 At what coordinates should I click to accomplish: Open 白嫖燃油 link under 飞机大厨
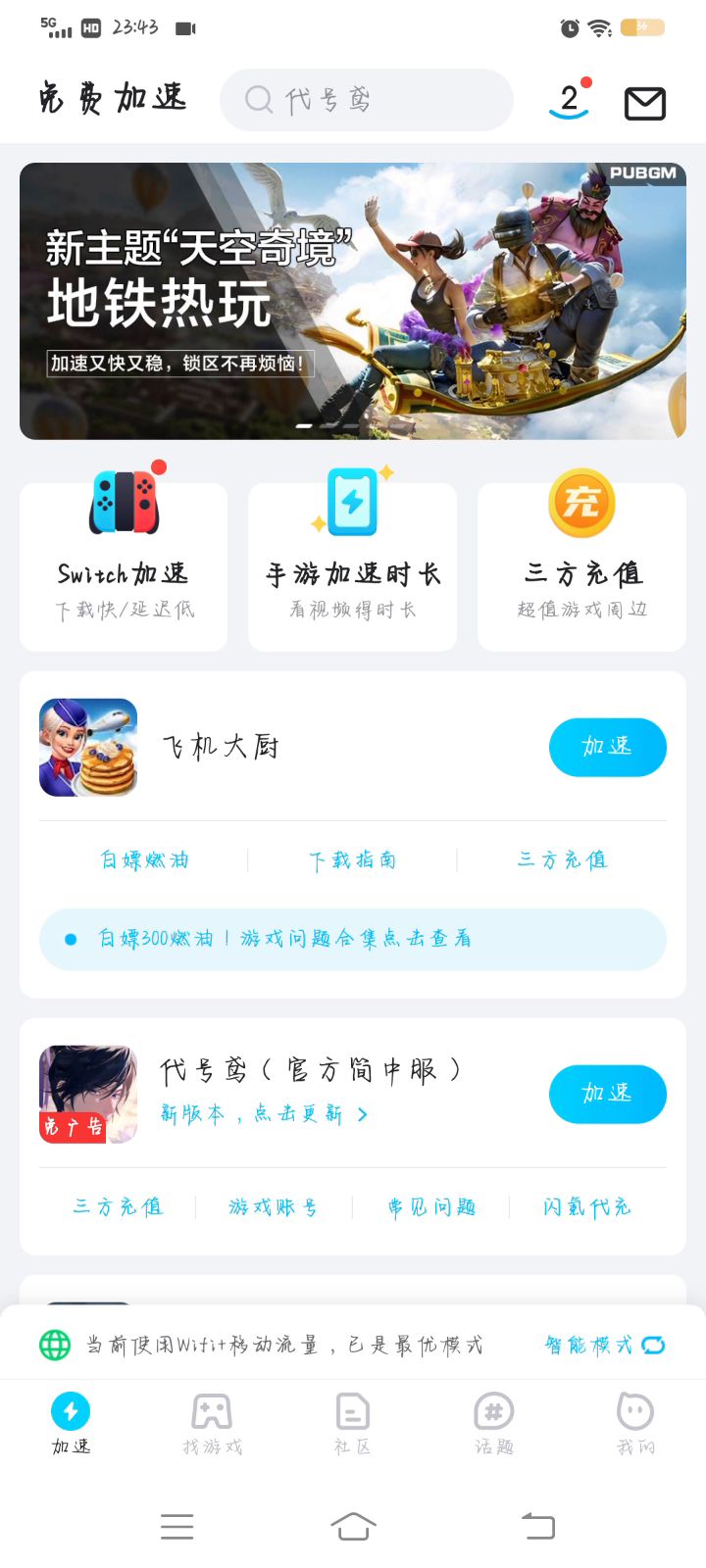(x=144, y=860)
